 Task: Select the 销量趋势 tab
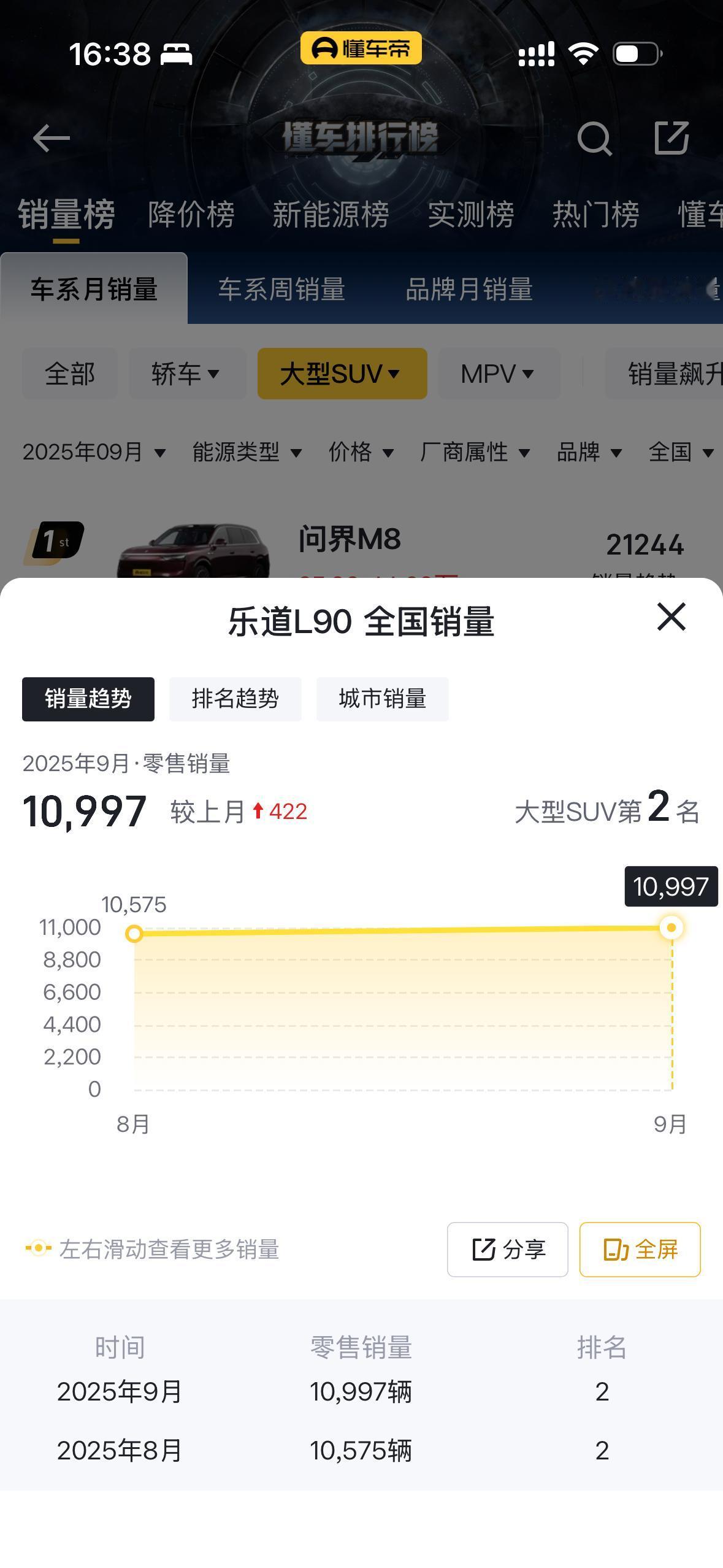pos(88,699)
